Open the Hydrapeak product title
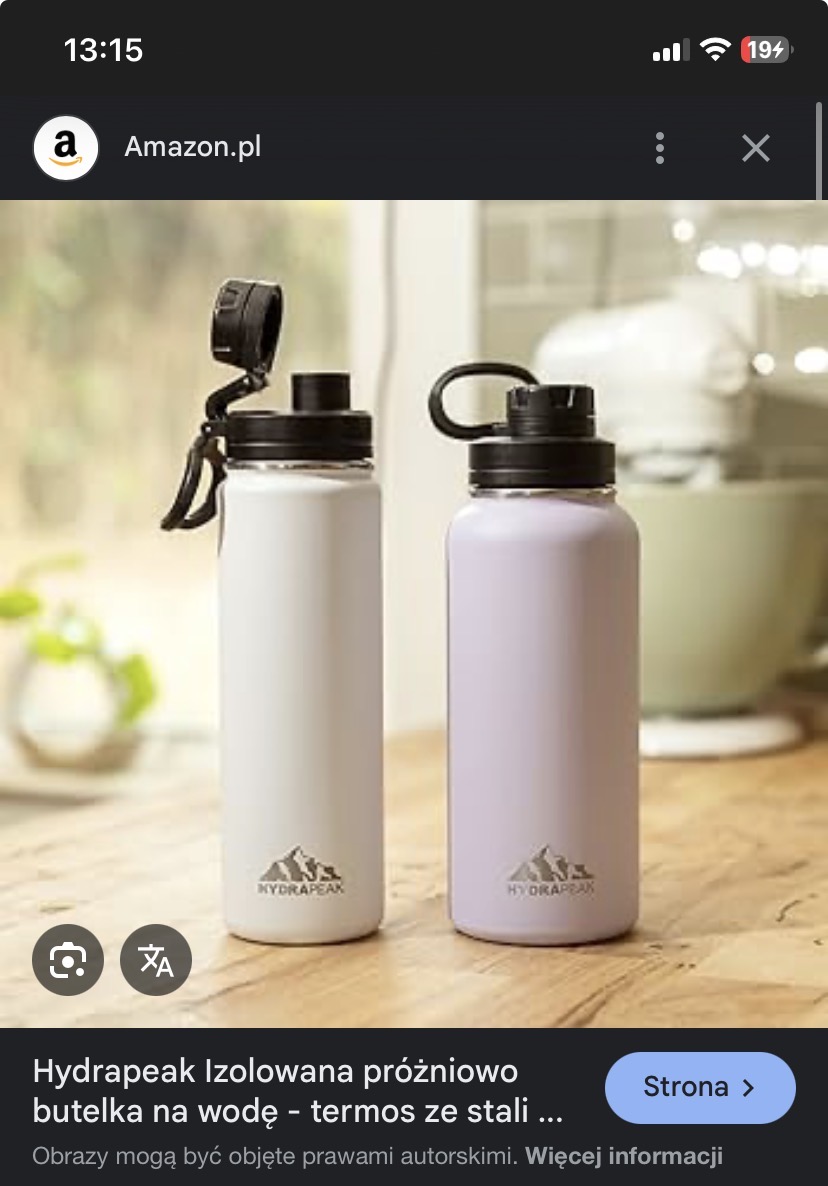828x1186 pixels. click(298, 1090)
